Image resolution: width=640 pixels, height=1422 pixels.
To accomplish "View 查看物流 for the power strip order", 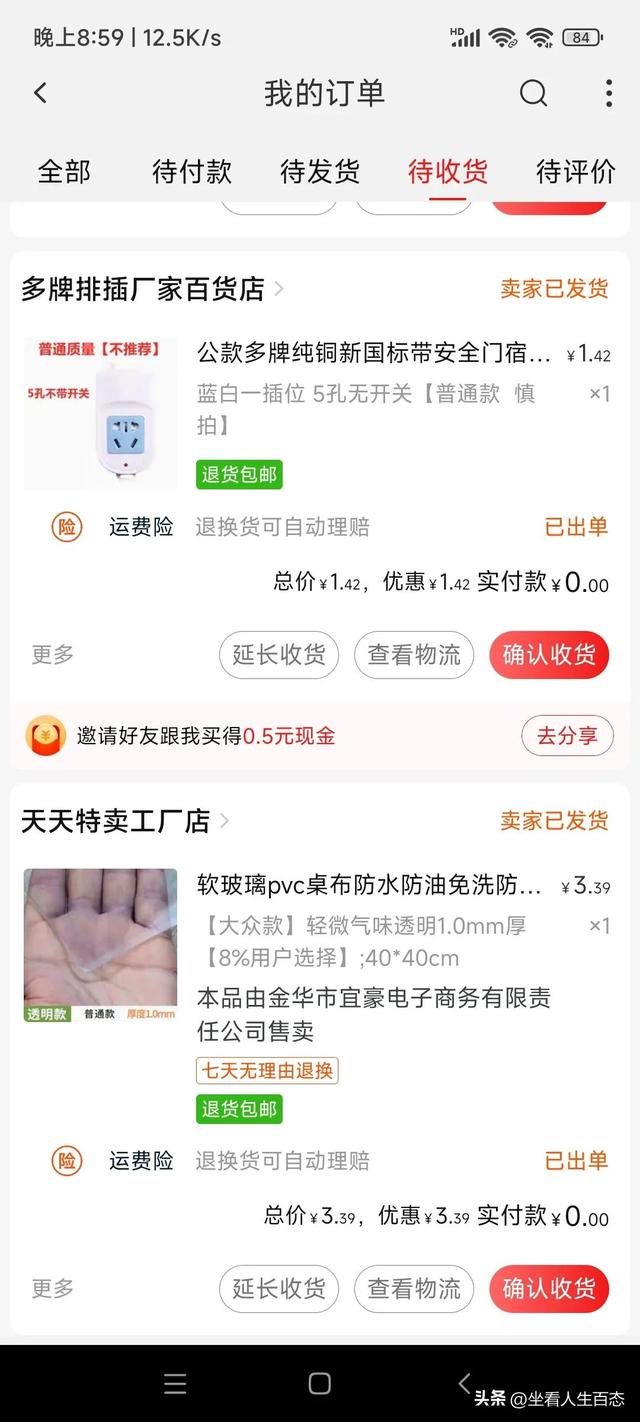I will pyautogui.click(x=414, y=655).
